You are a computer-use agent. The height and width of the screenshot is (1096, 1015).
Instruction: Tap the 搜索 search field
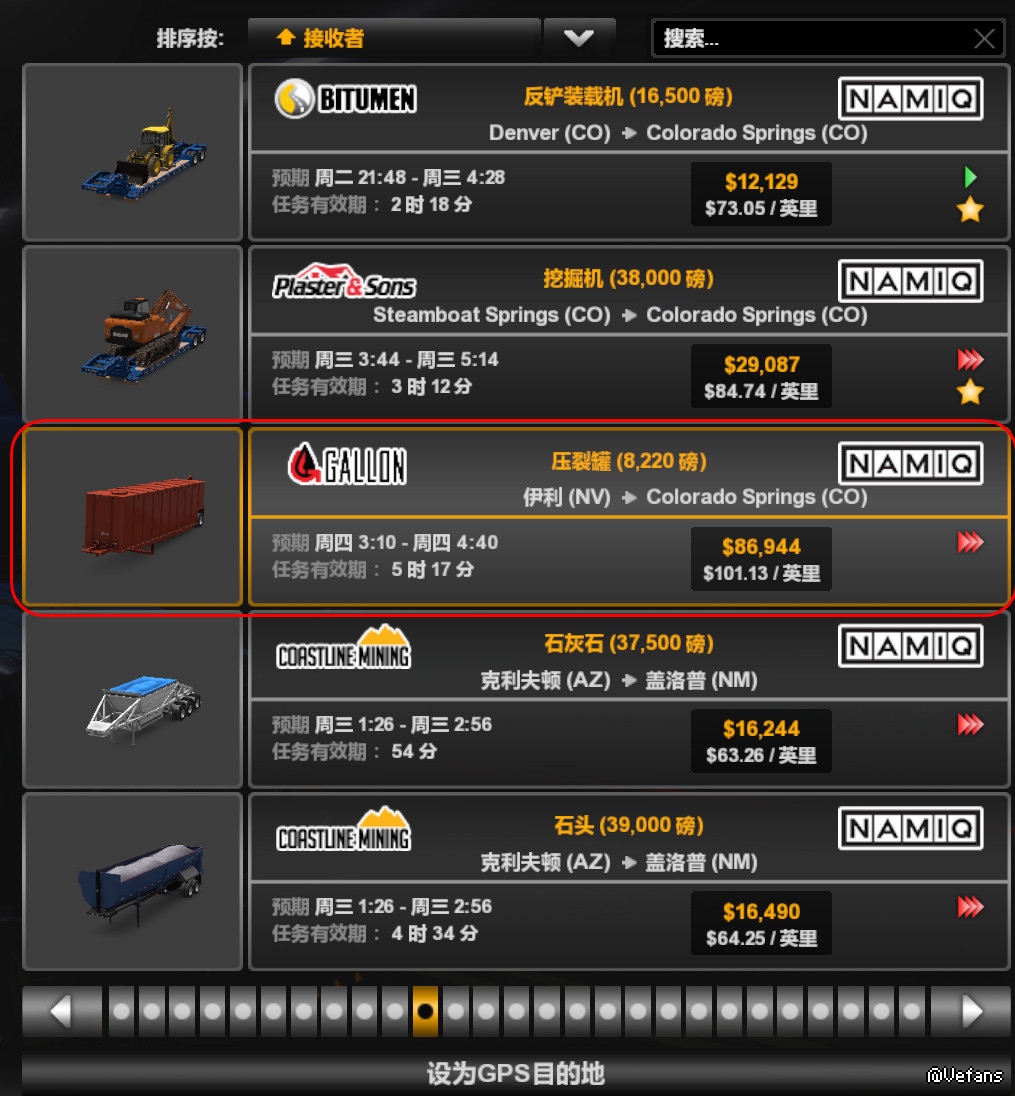click(x=810, y=39)
